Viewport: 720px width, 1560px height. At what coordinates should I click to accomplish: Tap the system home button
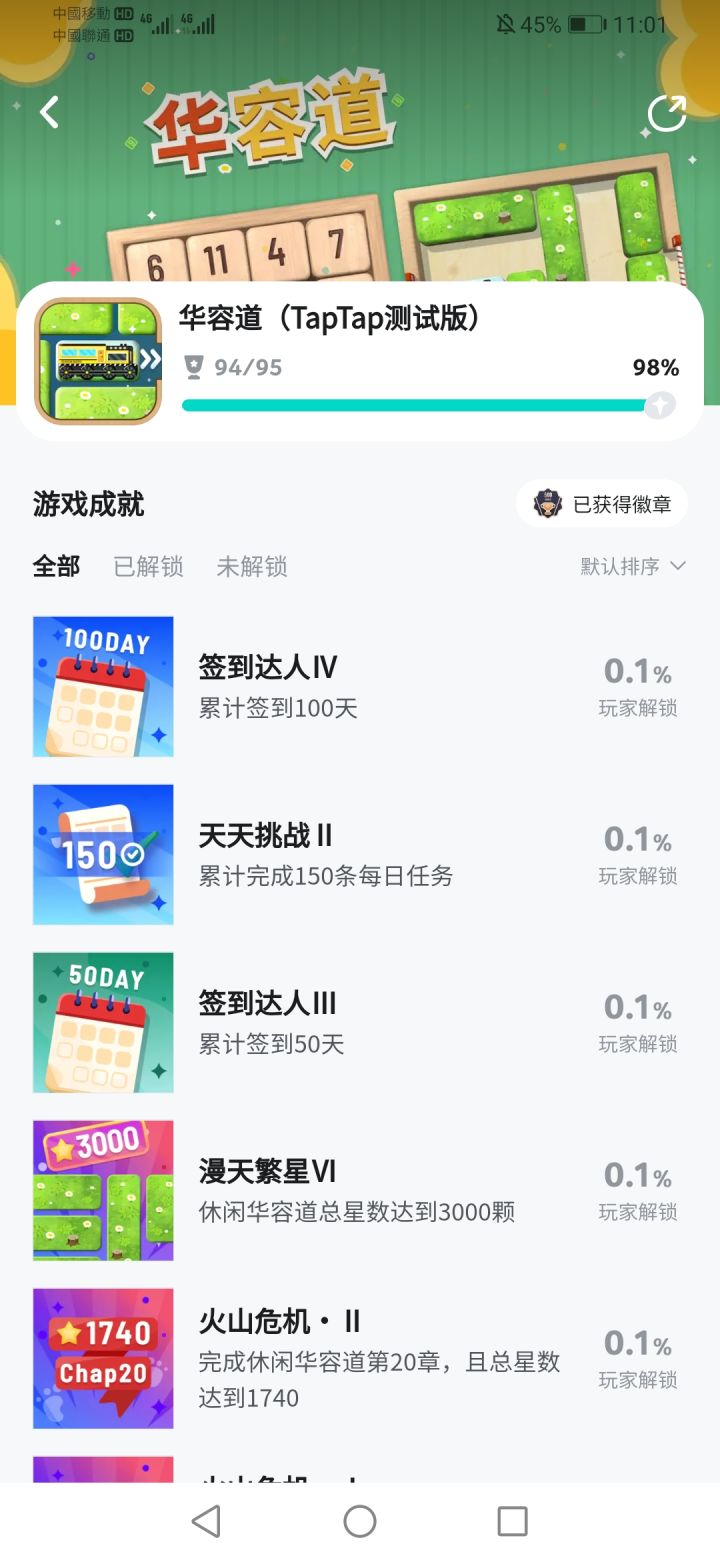[x=360, y=1521]
